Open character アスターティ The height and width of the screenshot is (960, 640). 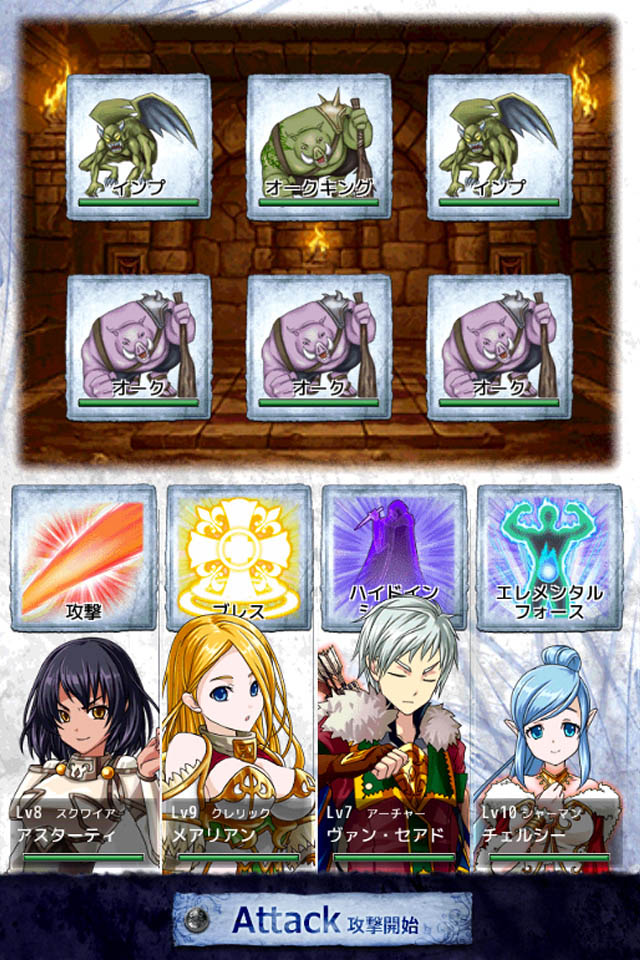point(85,754)
